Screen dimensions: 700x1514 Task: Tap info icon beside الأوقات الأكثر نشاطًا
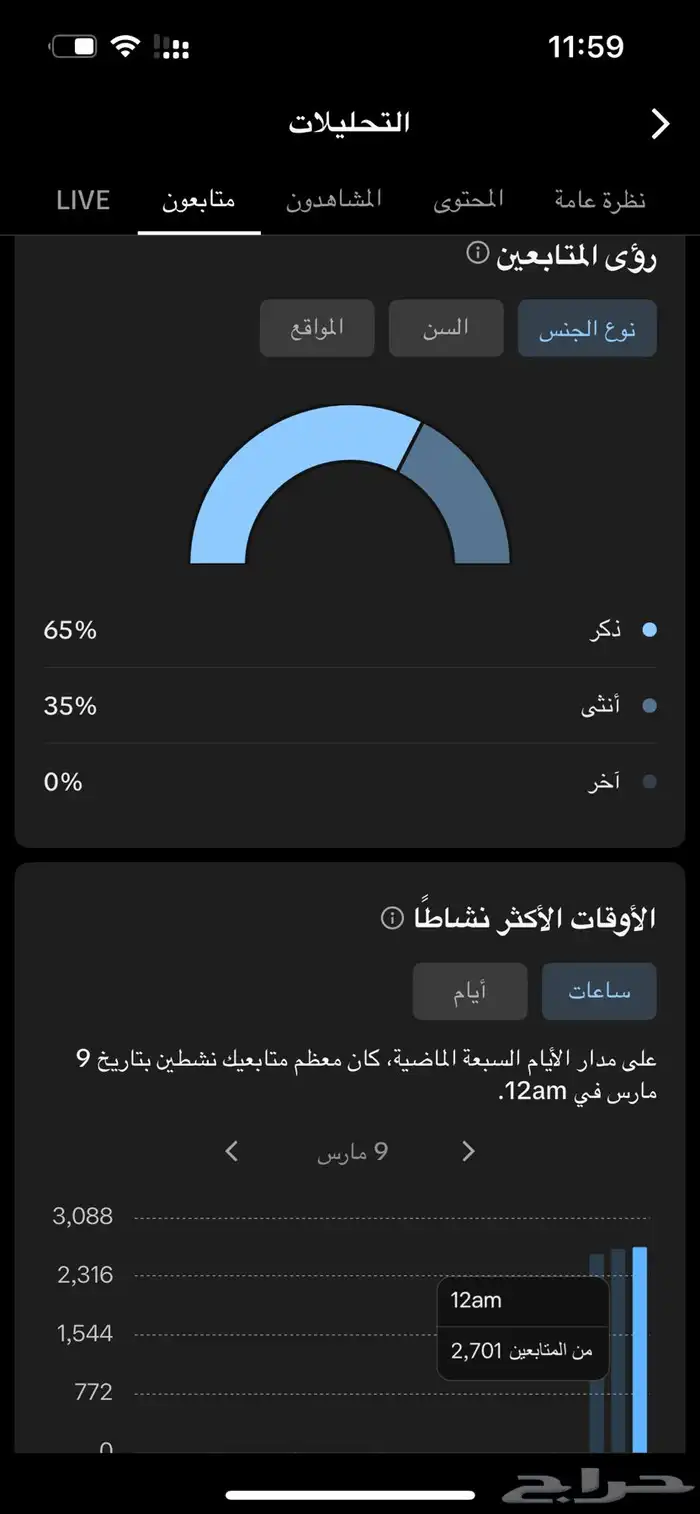click(393, 917)
